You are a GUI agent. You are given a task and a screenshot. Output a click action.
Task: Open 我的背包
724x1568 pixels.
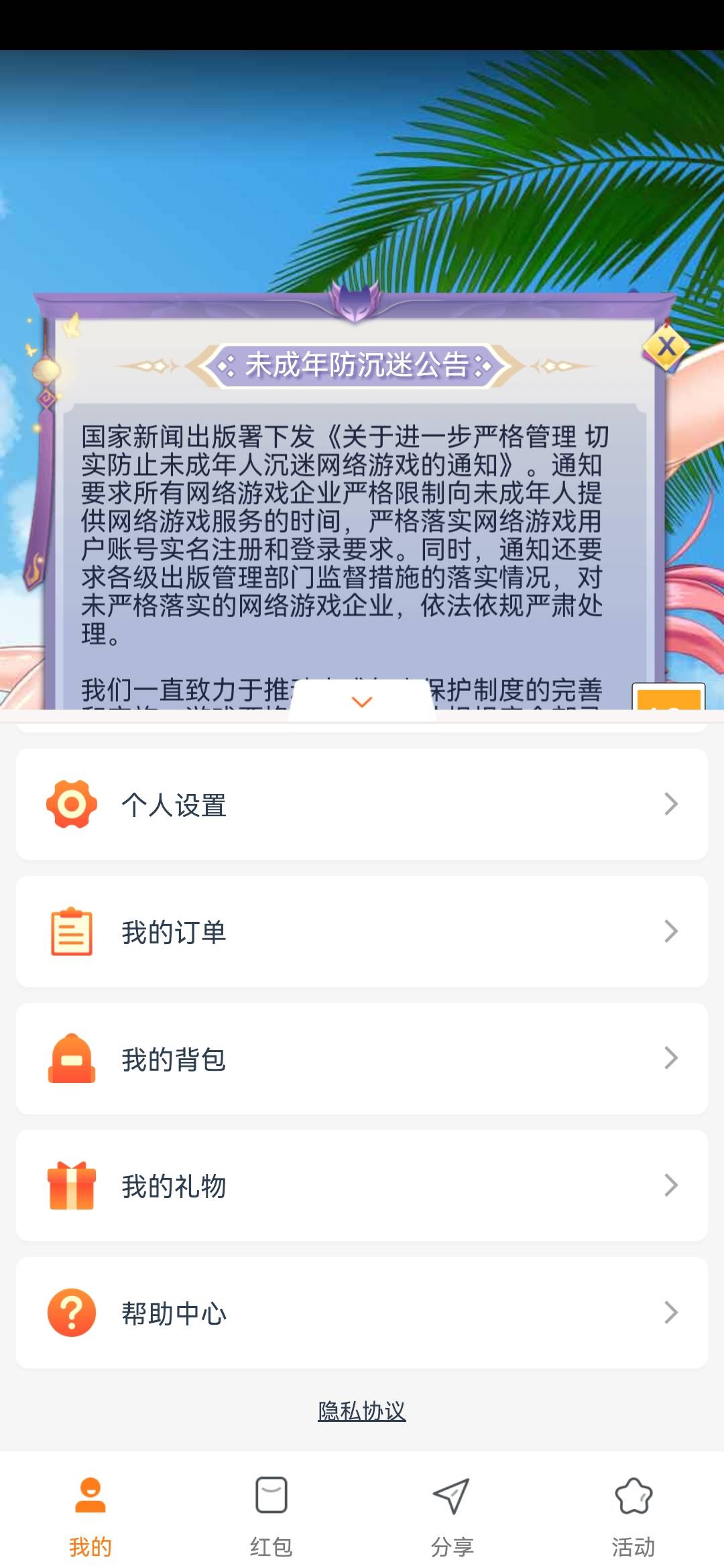[362, 1059]
